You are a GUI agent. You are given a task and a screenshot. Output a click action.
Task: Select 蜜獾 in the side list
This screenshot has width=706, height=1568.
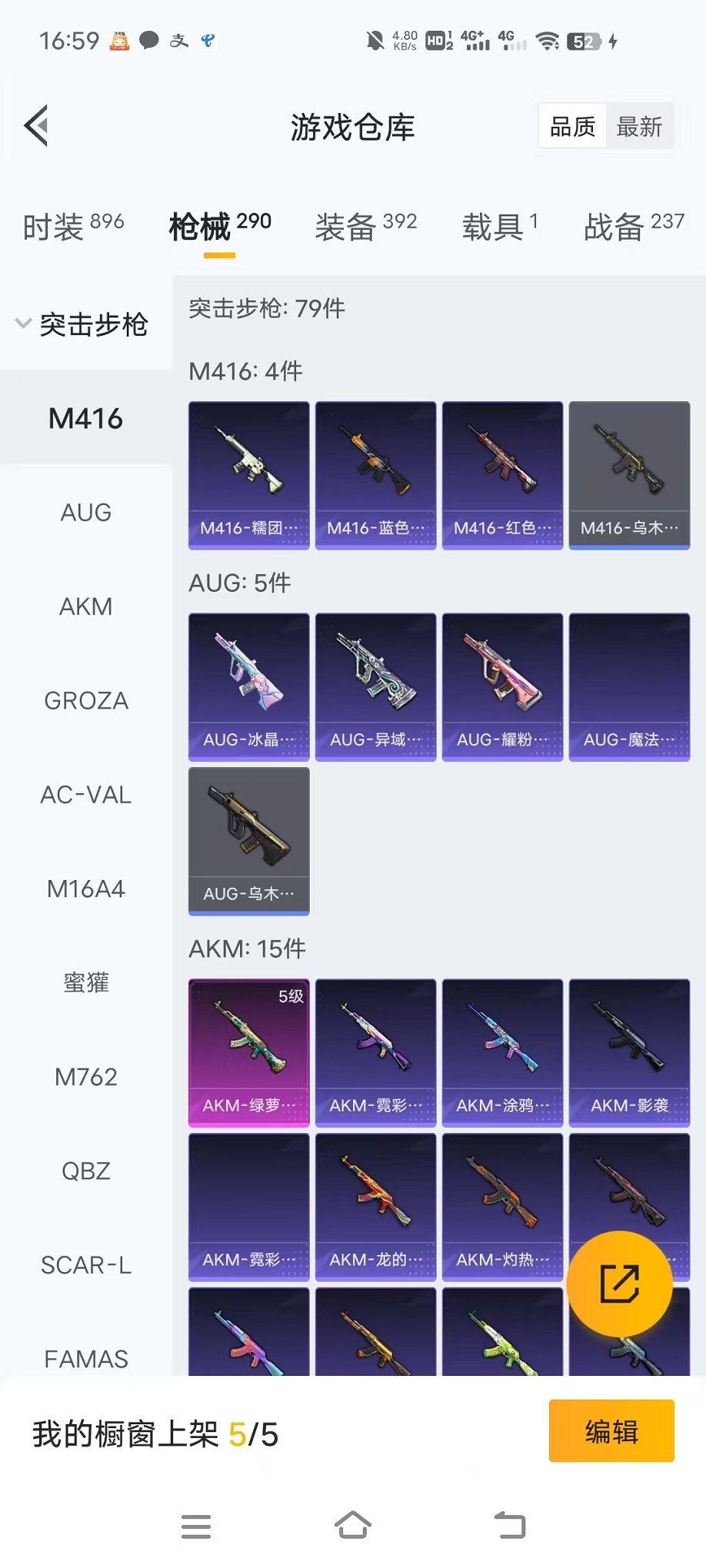pyautogui.click(x=86, y=983)
